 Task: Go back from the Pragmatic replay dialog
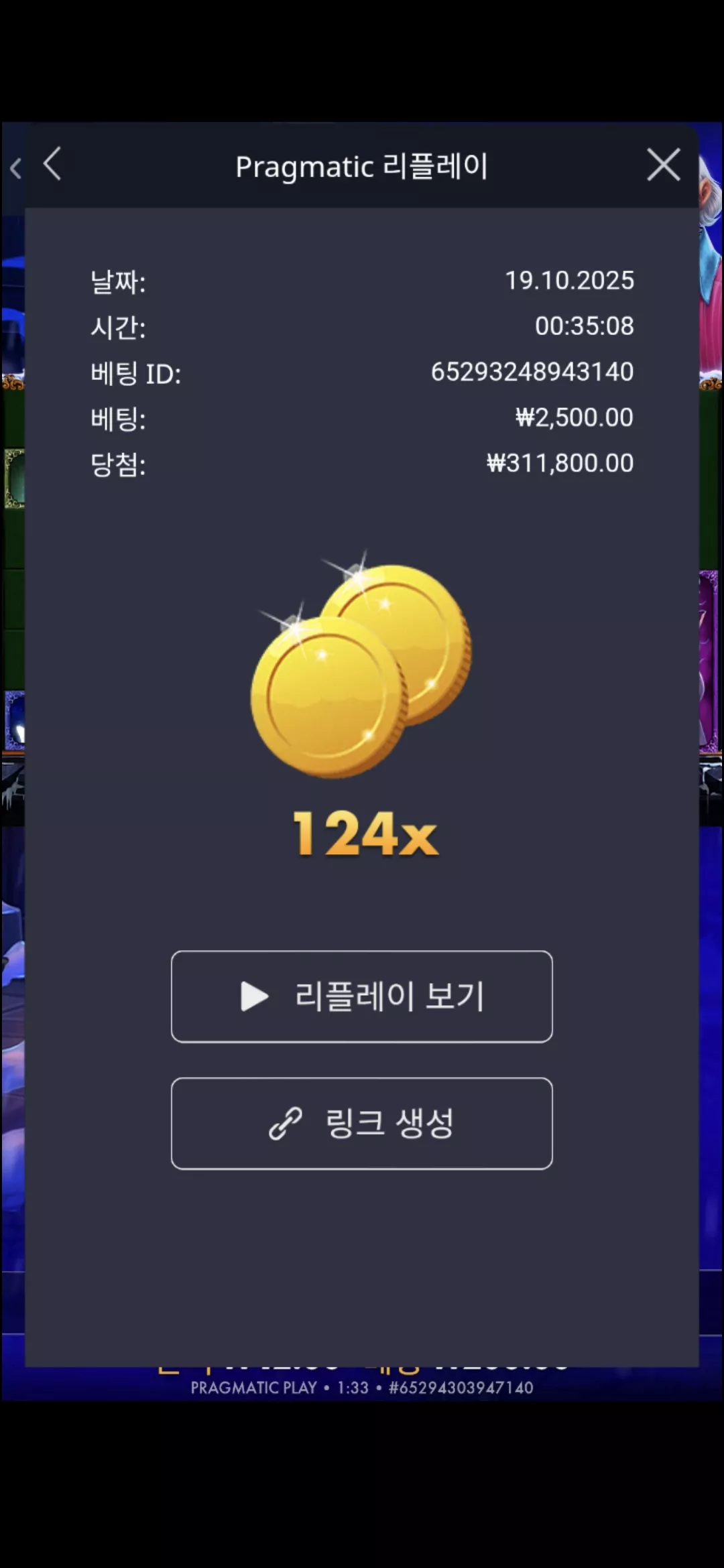(x=52, y=164)
